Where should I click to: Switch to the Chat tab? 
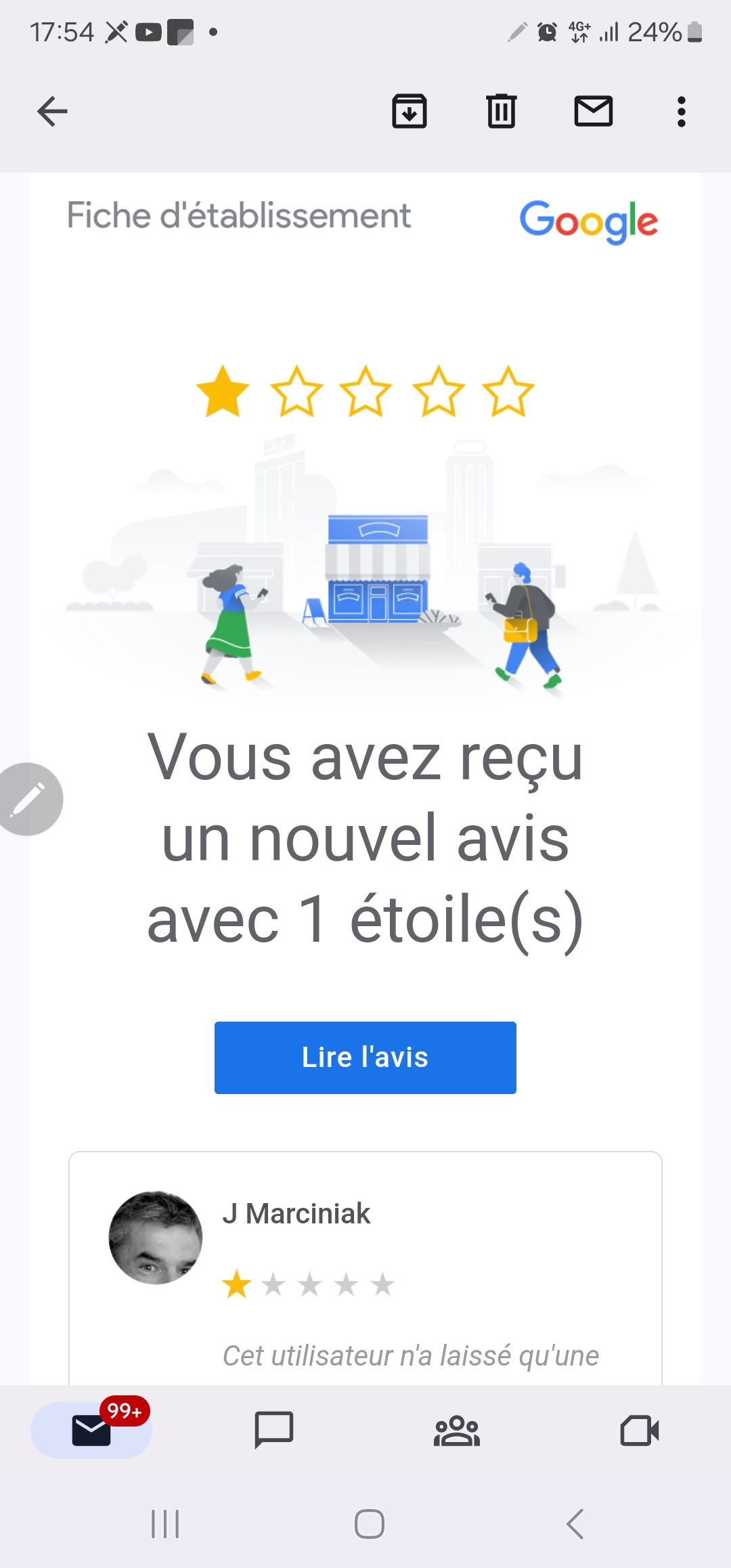click(x=273, y=1430)
